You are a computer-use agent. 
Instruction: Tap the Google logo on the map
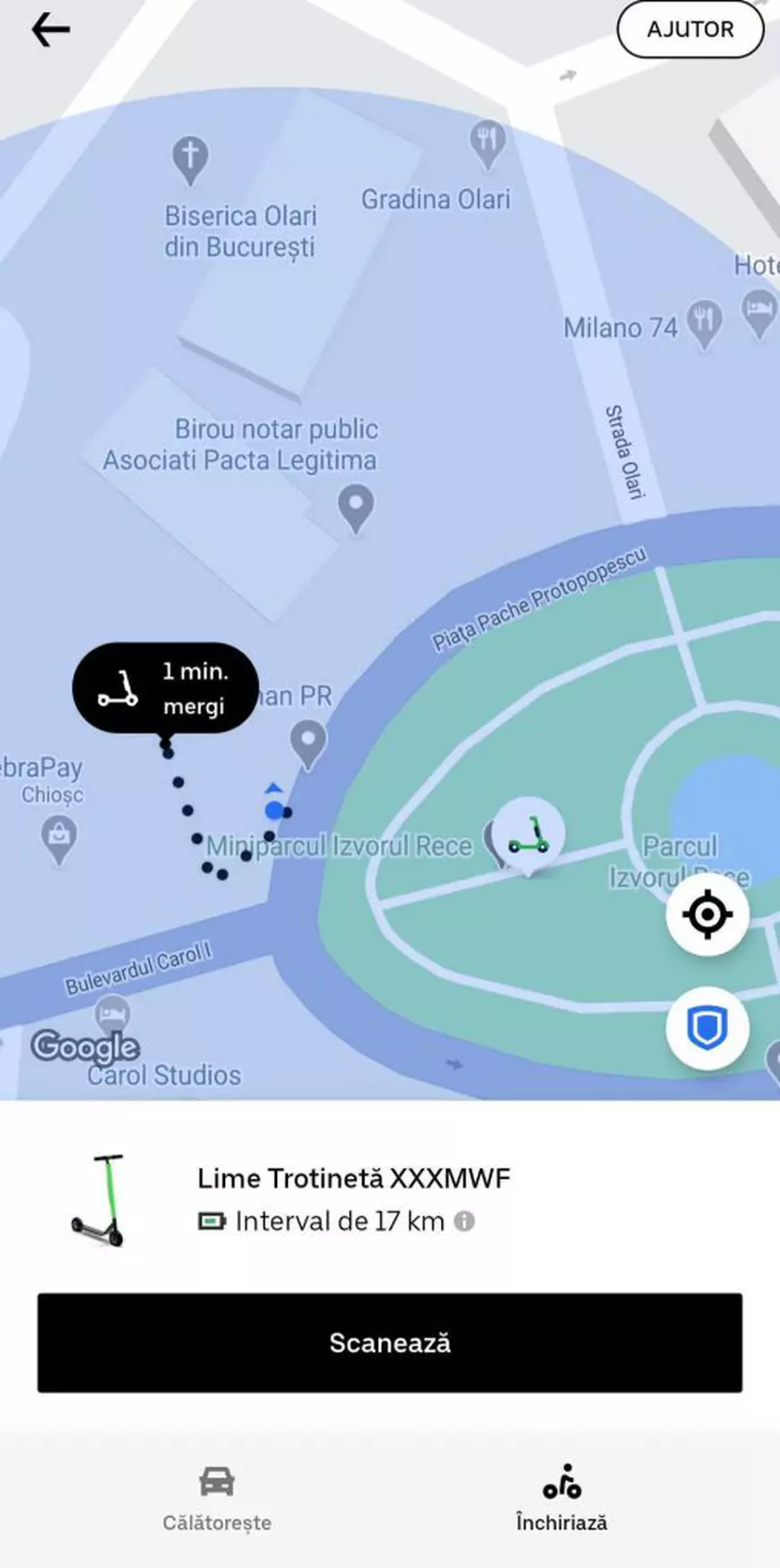pyautogui.click(x=85, y=1047)
